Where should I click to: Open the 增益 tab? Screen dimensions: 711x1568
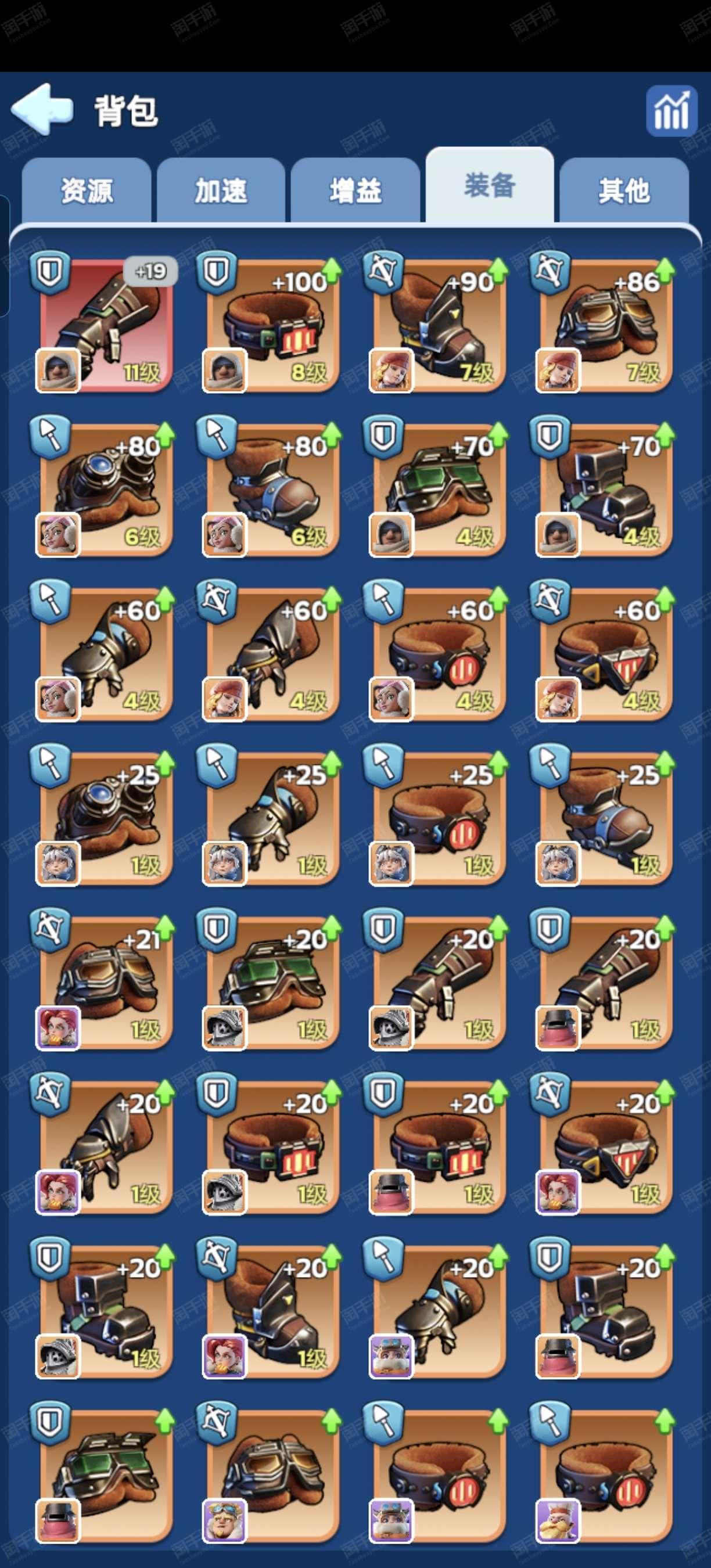[x=355, y=190]
